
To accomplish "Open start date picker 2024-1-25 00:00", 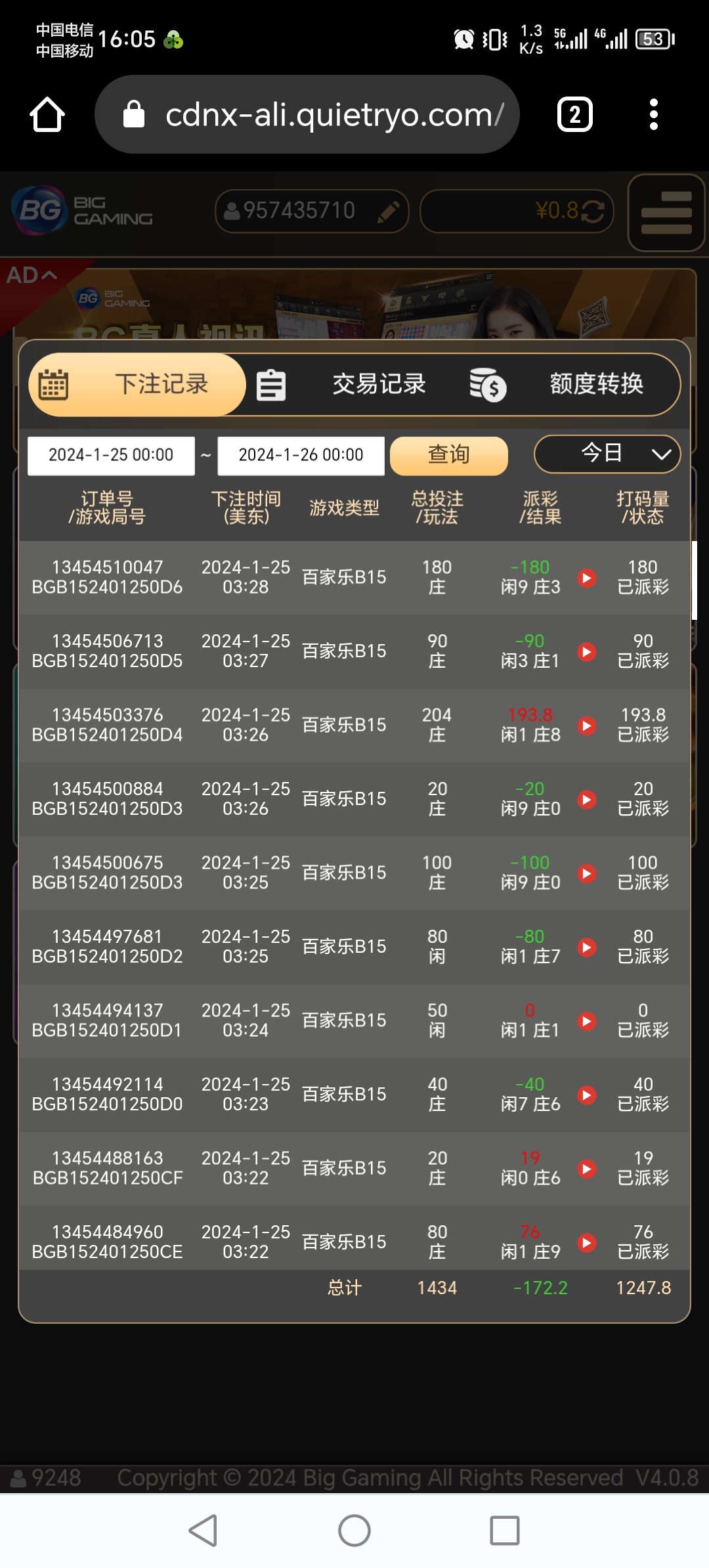I will [111, 455].
